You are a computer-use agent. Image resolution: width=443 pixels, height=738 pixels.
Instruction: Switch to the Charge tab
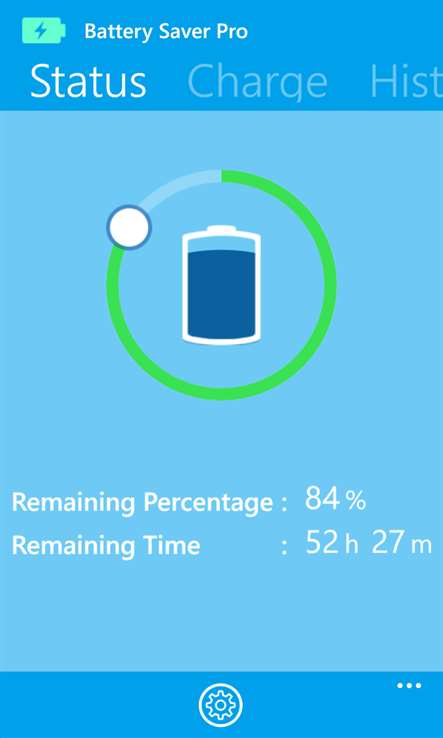pos(257,82)
